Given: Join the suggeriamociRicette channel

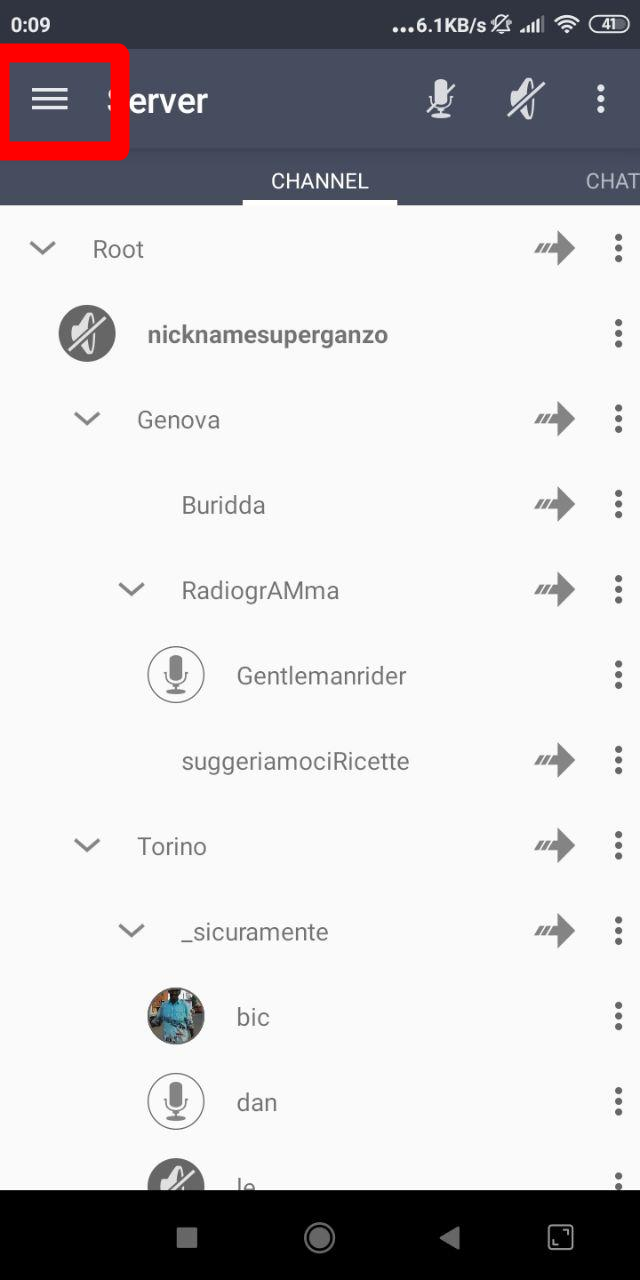Looking at the screenshot, I should pos(554,761).
